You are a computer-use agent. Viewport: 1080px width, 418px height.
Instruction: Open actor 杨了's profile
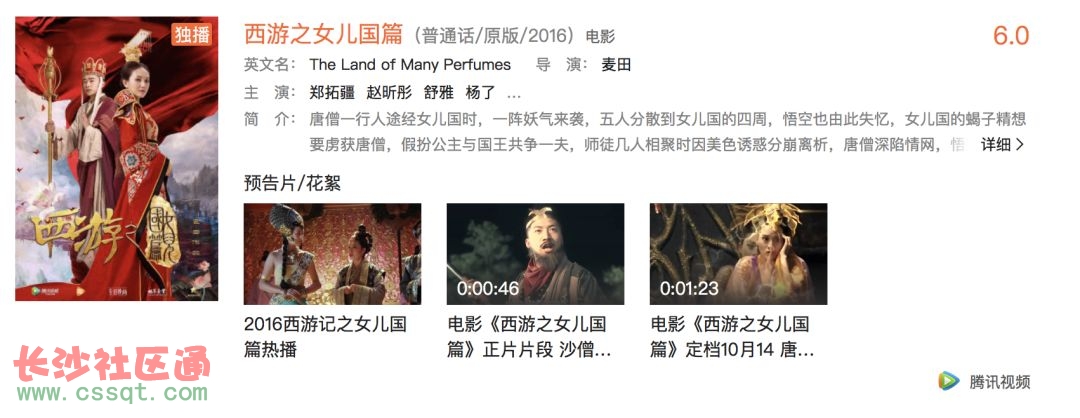click(481, 93)
